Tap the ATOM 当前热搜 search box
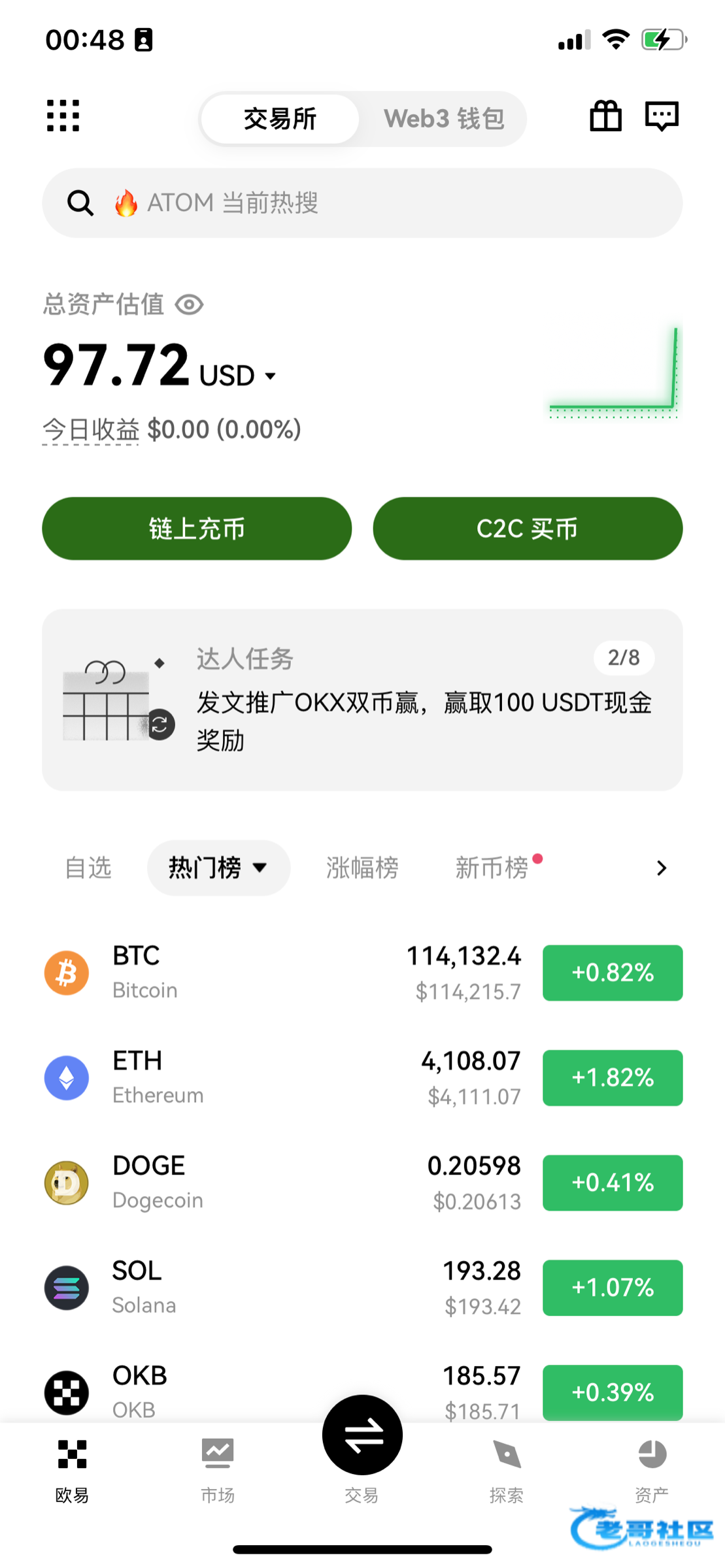Screen dimensions: 725x1568 click(x=362, y=203)
